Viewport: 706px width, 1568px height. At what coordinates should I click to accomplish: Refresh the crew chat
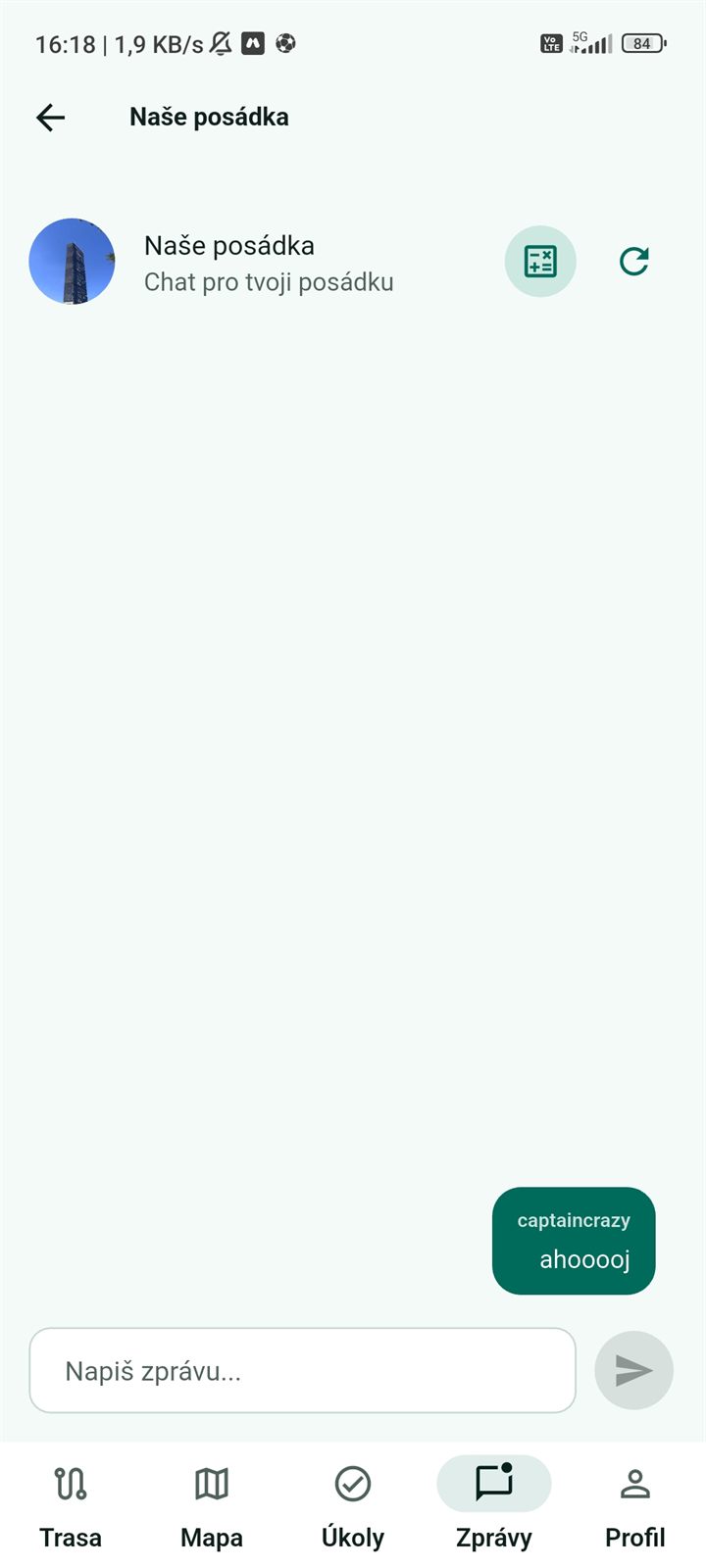tap(634, 262)
